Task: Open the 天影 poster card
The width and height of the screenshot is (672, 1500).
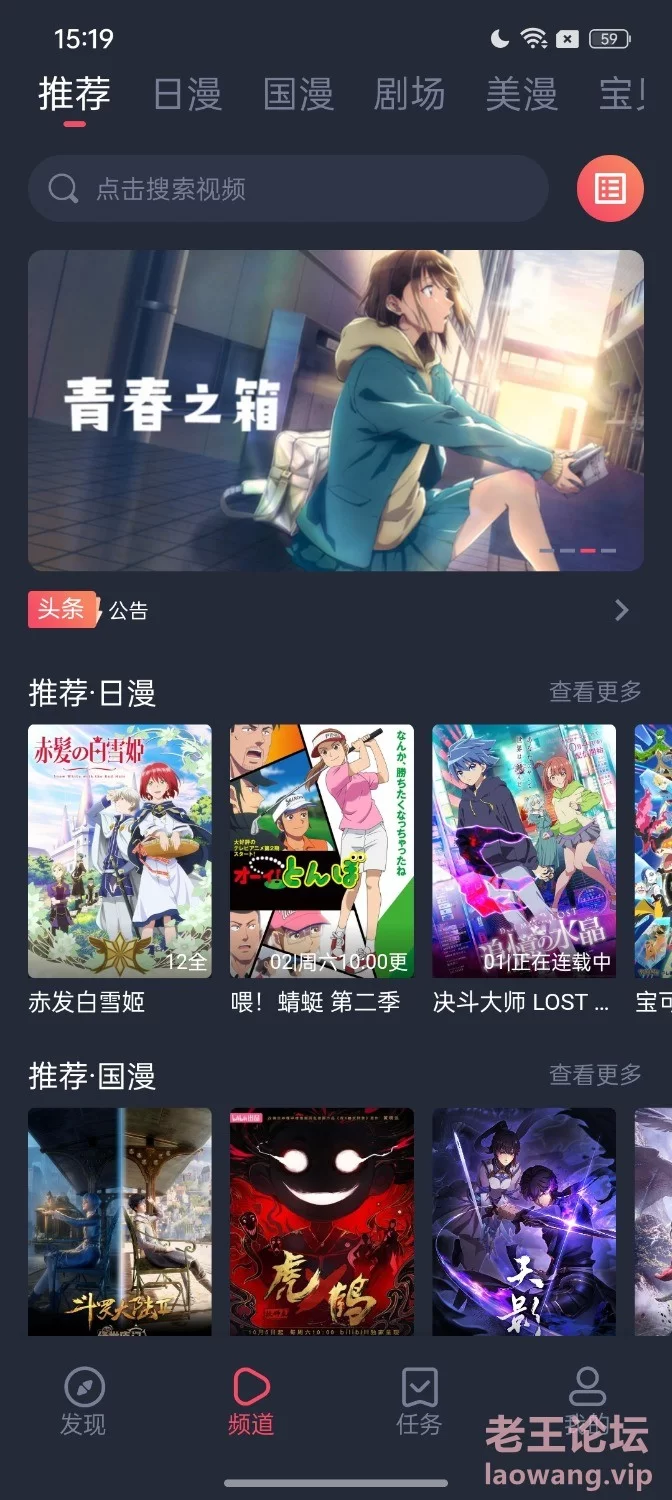Action: [x=524, y=1222]
